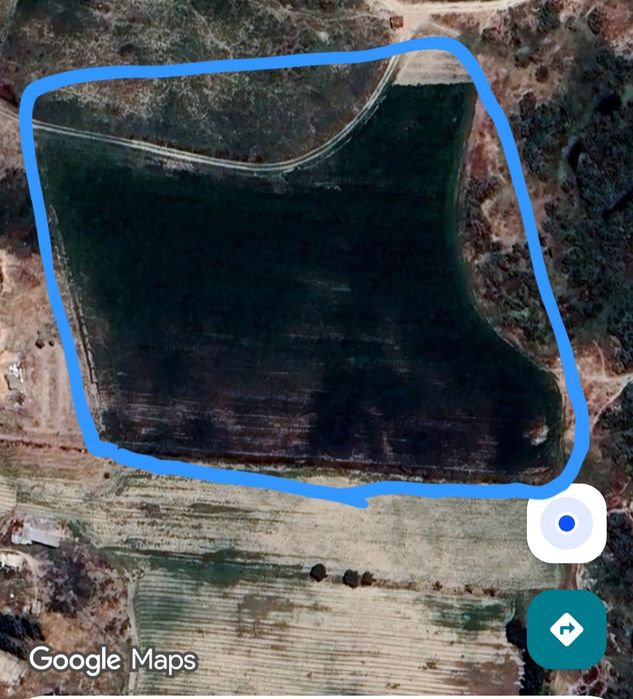Open directions with the teal arrow button
633x699 pixels.
566,629
